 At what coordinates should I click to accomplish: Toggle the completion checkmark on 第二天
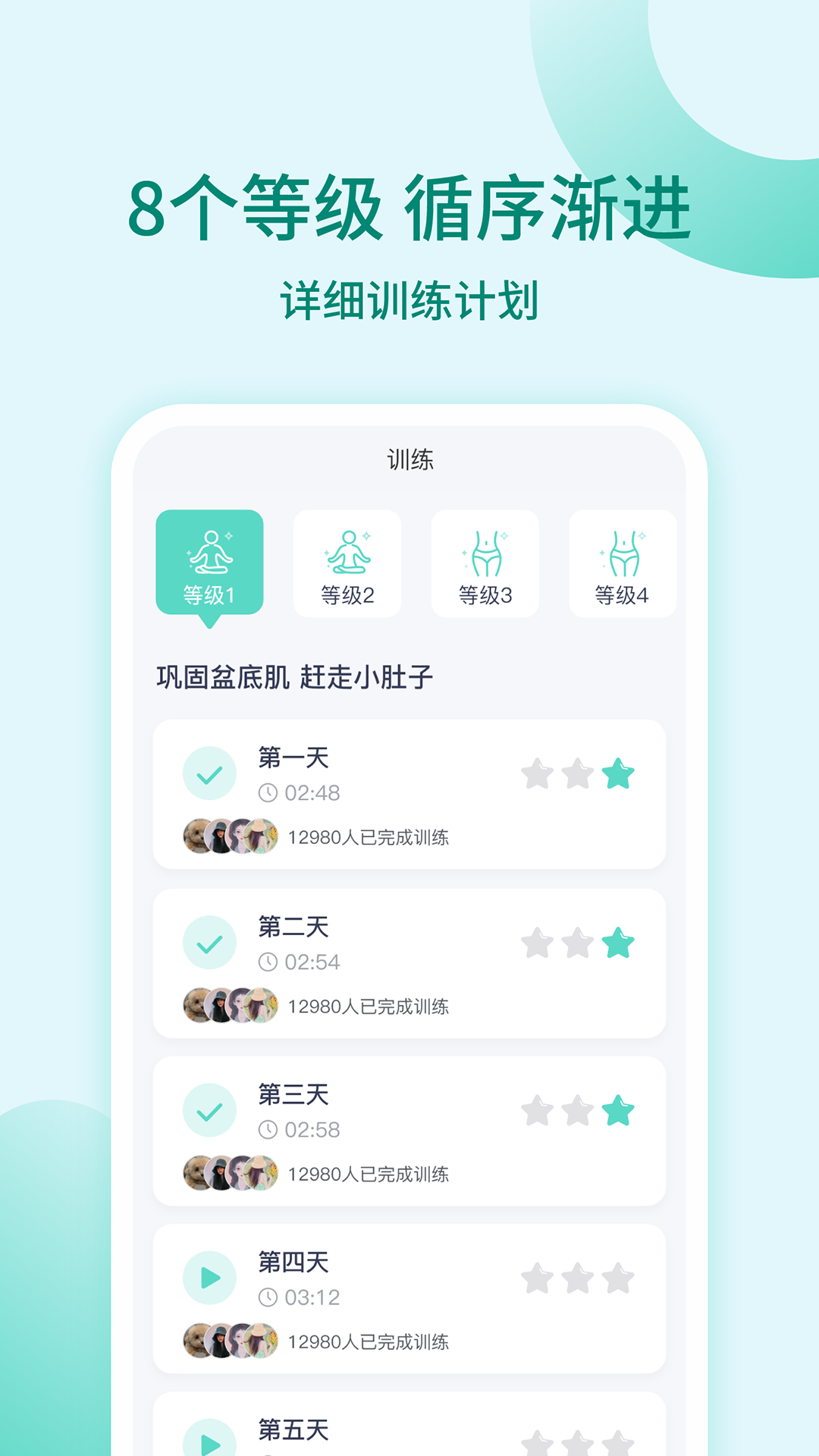point(210,942)
